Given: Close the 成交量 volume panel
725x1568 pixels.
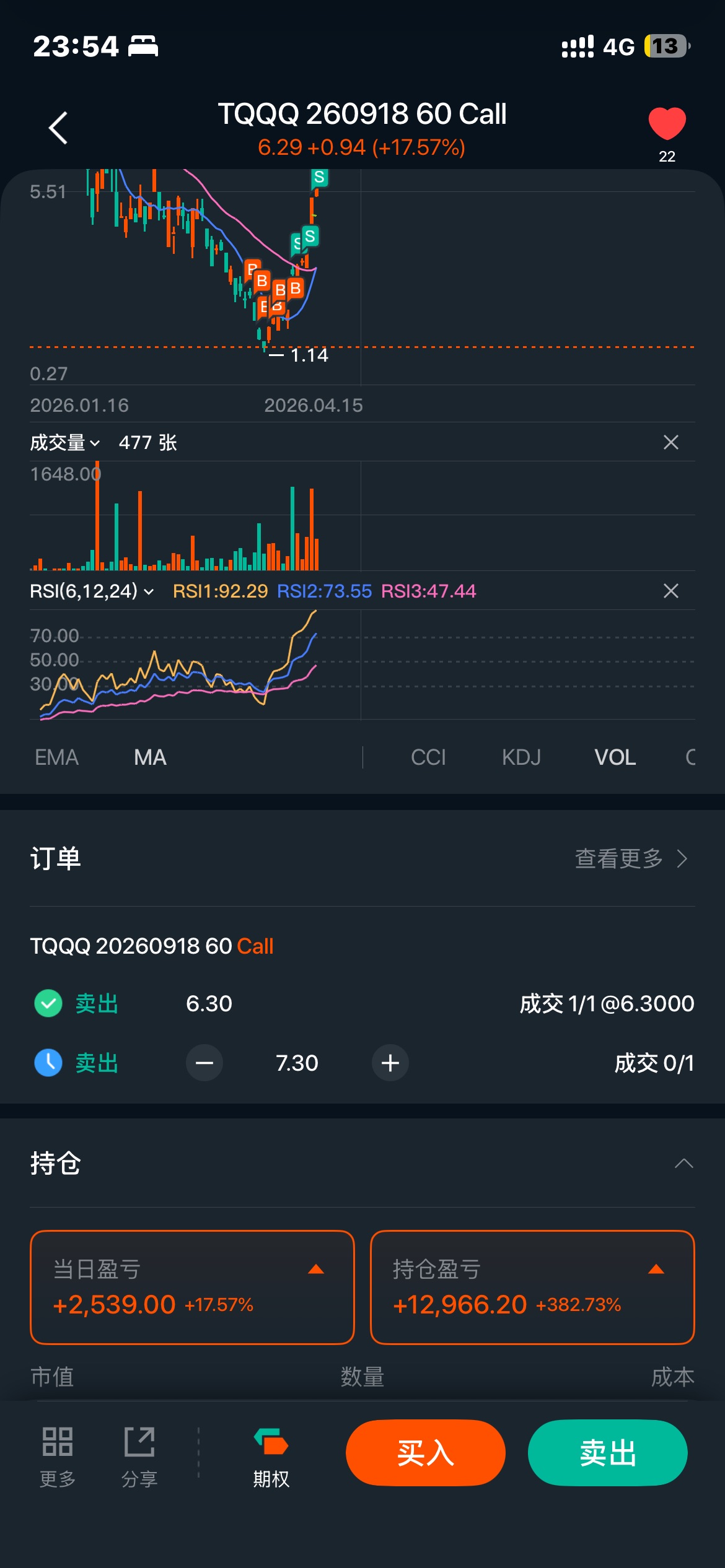Looking at the screenshot, I should click(x=670, y=442).
